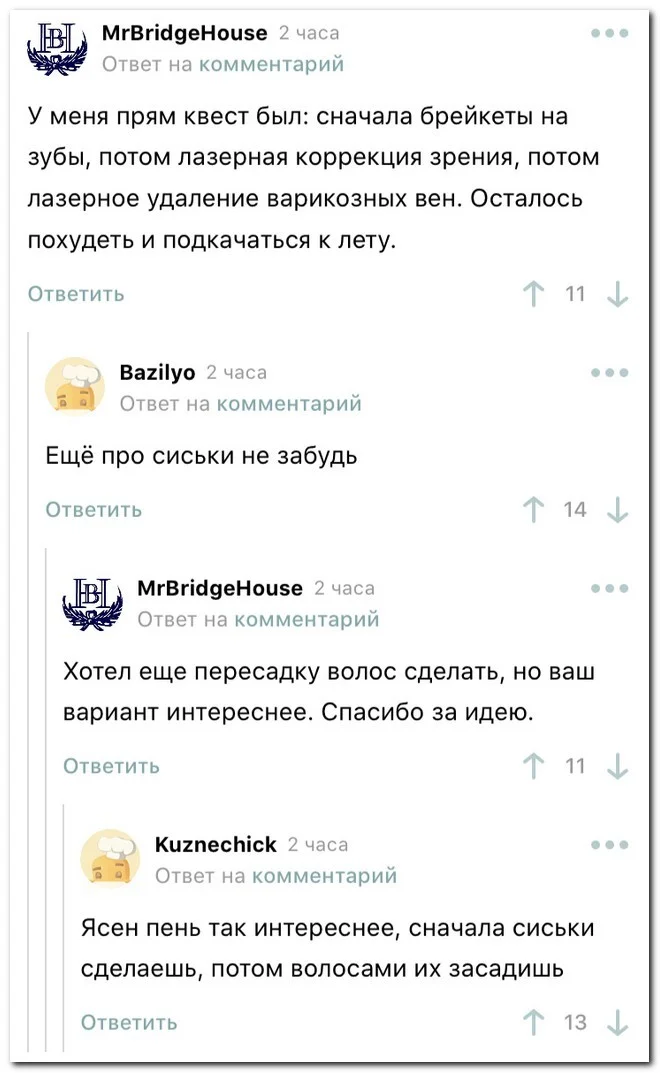Open more options on MrBridgeHouse's hair transplant comment
660x1073 pixels.
click(609, 588)
